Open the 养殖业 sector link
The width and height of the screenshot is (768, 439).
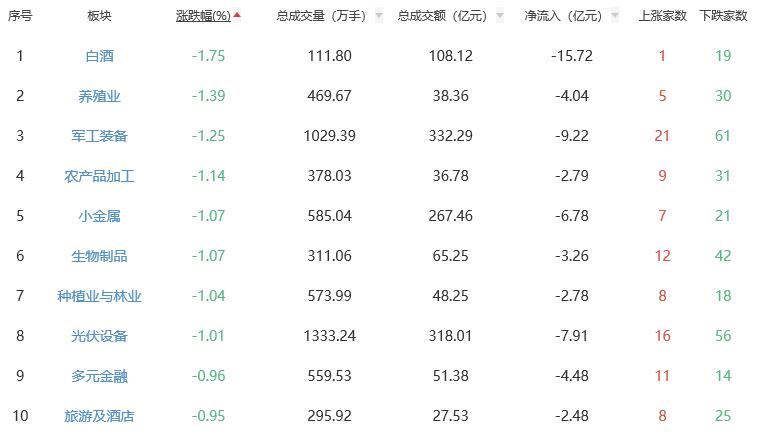[99, 96]
